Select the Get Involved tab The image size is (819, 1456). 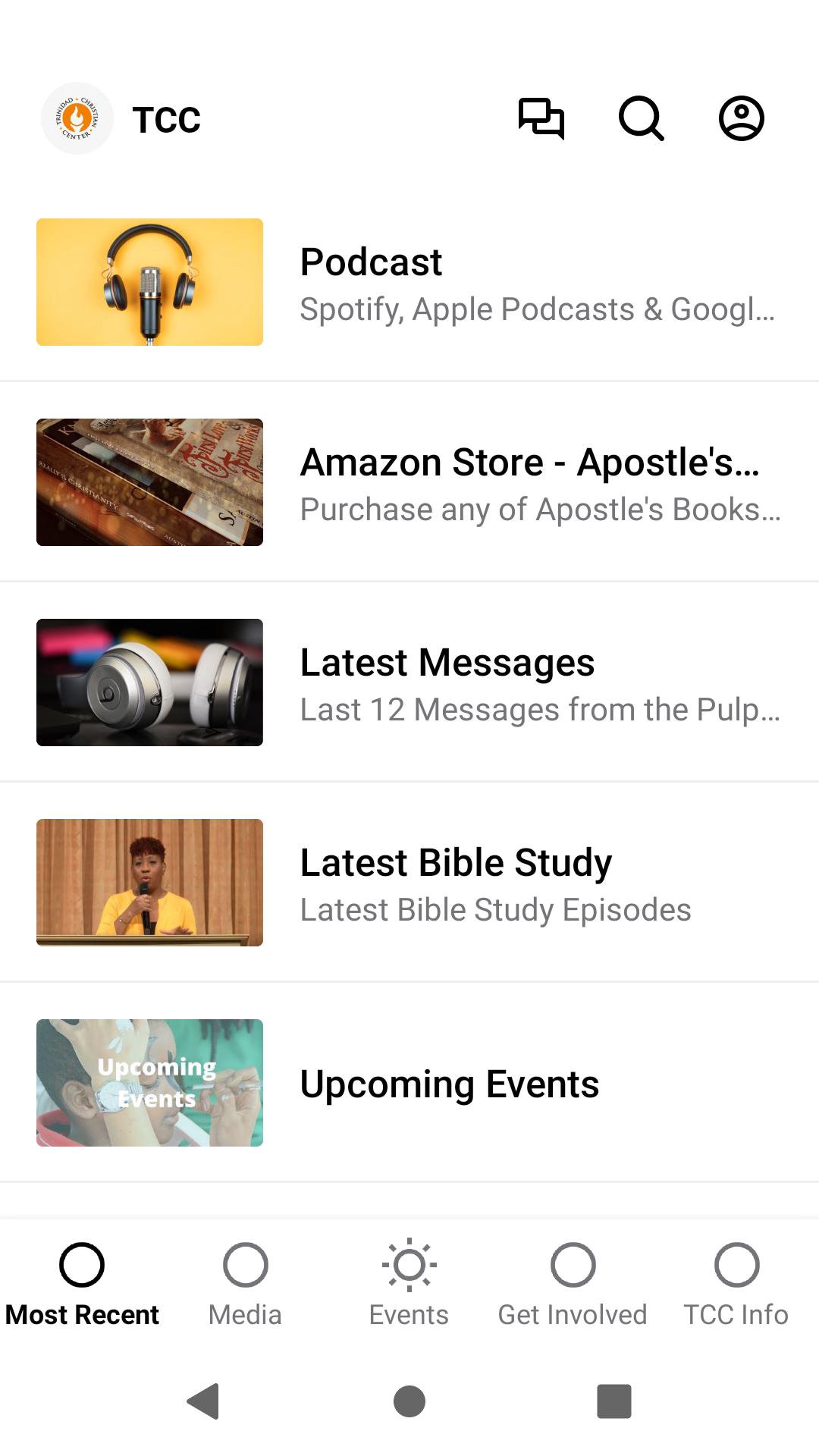coord(573,1283)
